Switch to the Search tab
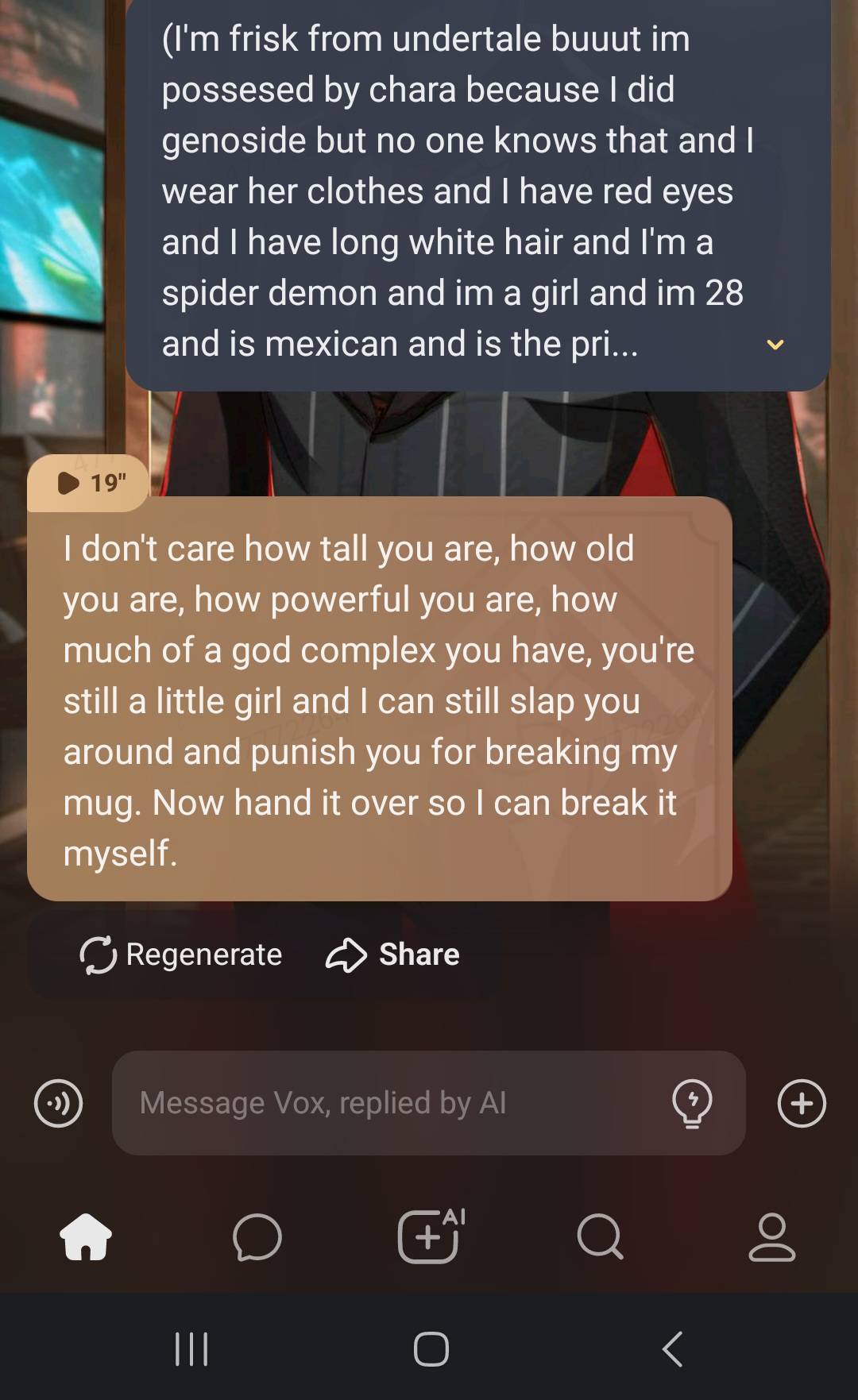Screen dimensions: 858x1400 tap(600, 1237)
